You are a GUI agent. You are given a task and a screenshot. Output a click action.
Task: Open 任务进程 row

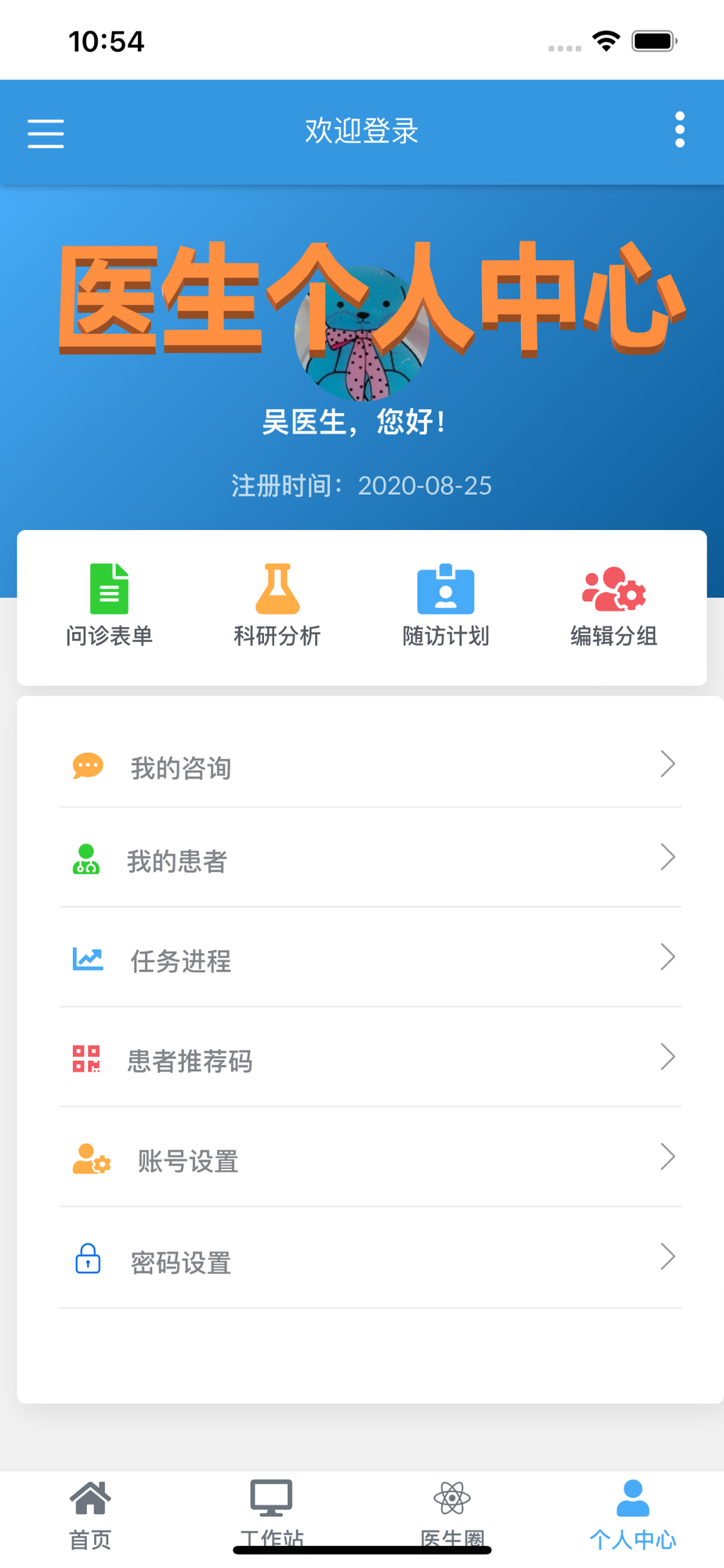pyautogui.click(x=370, y=958)
